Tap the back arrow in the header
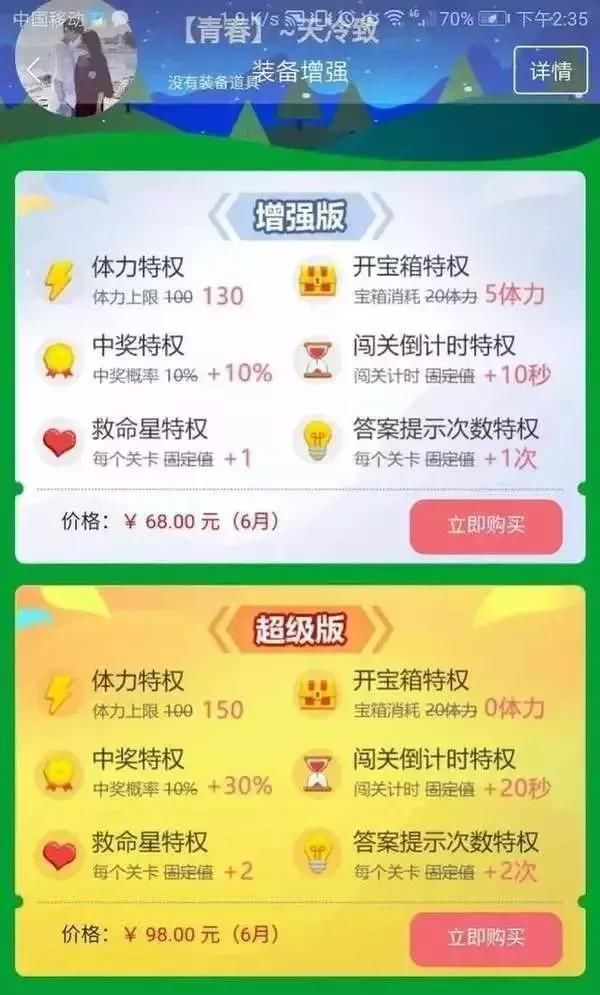 (x=32, y=72)
